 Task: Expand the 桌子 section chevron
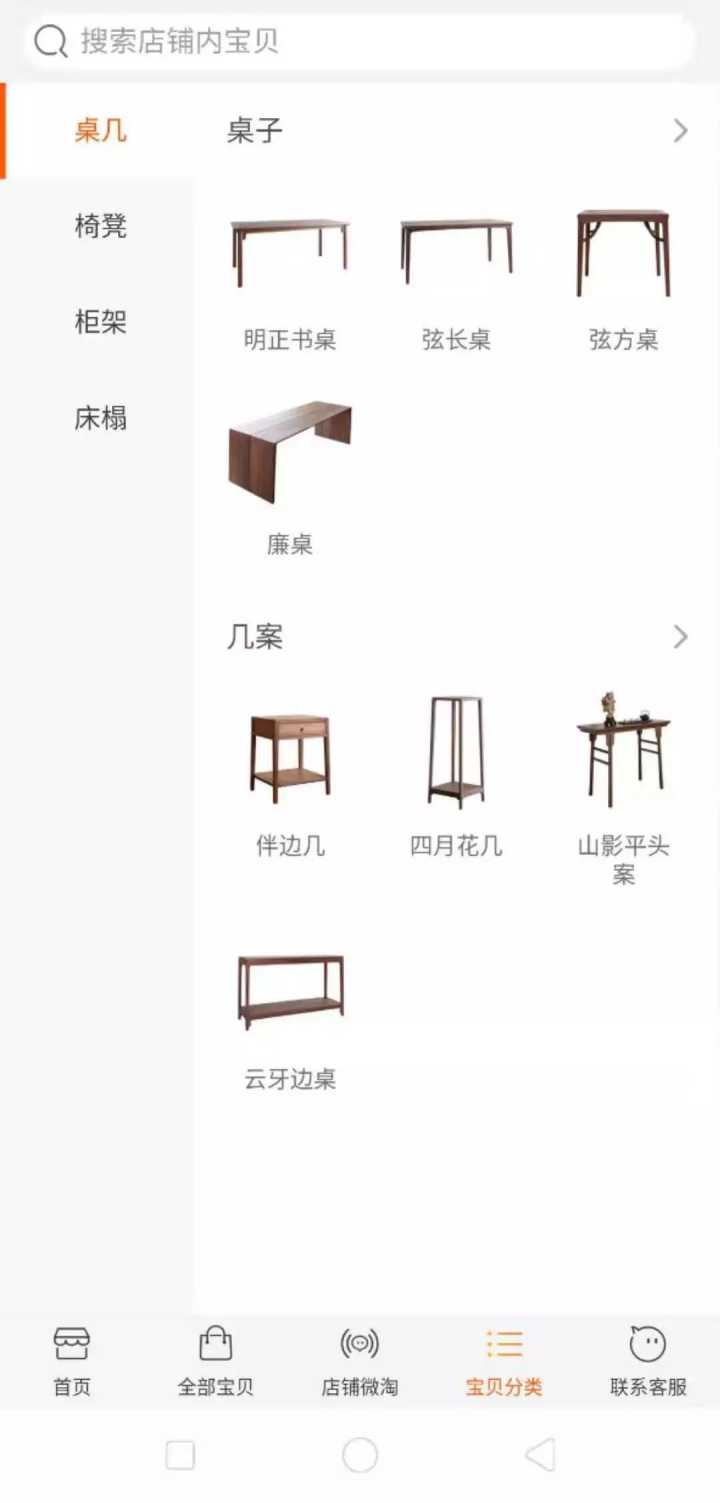[x=681, y=131]
